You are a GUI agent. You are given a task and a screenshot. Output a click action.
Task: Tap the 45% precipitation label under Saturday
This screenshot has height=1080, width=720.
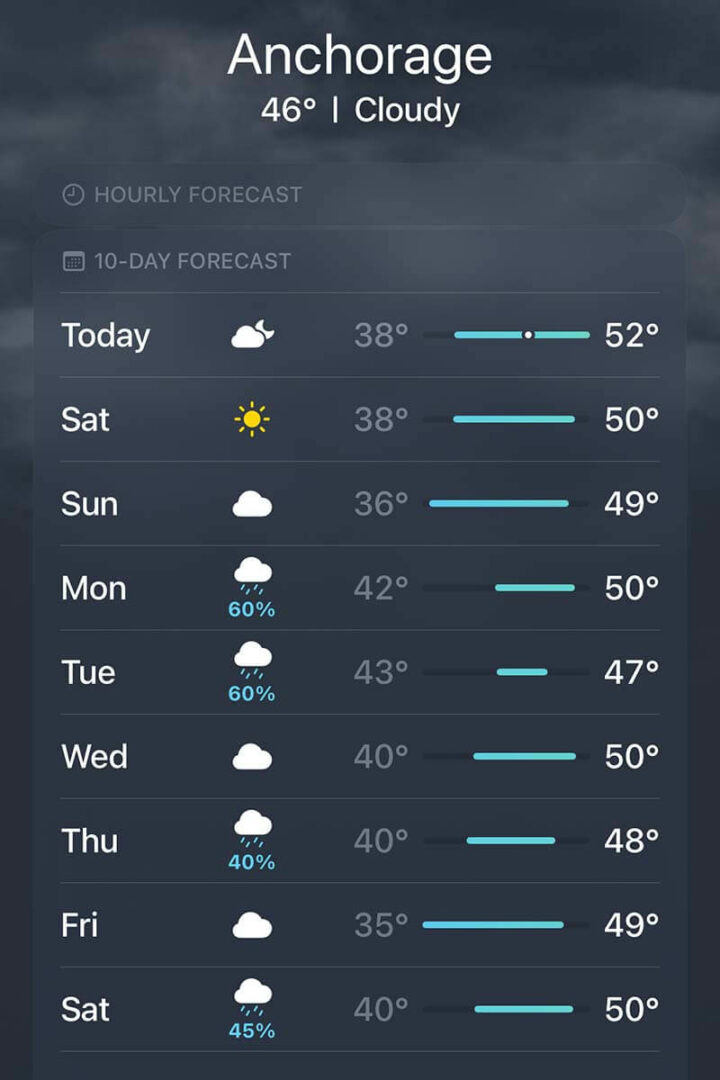point(251,1029)
